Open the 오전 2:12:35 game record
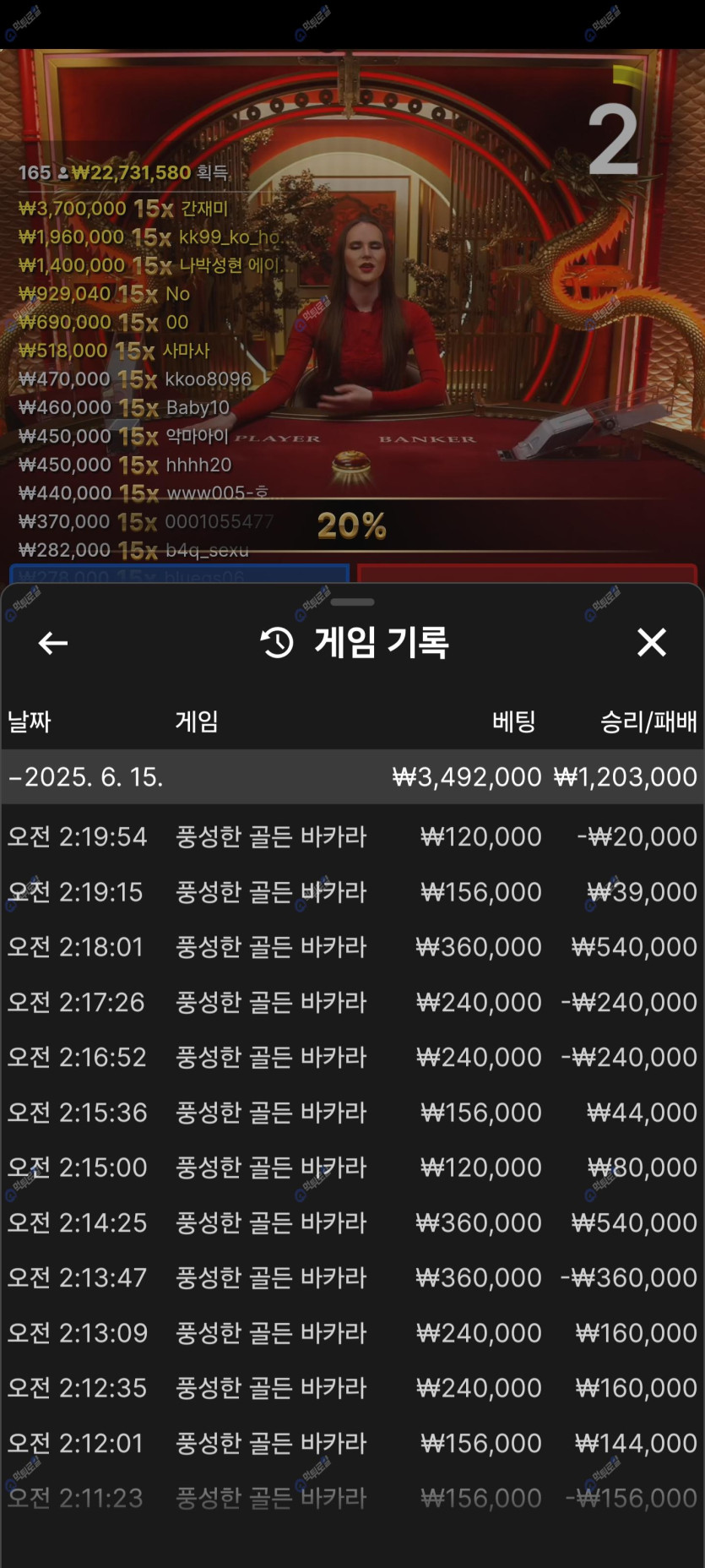This screenshot has width=705, height=1568. tap(352, 1387)
